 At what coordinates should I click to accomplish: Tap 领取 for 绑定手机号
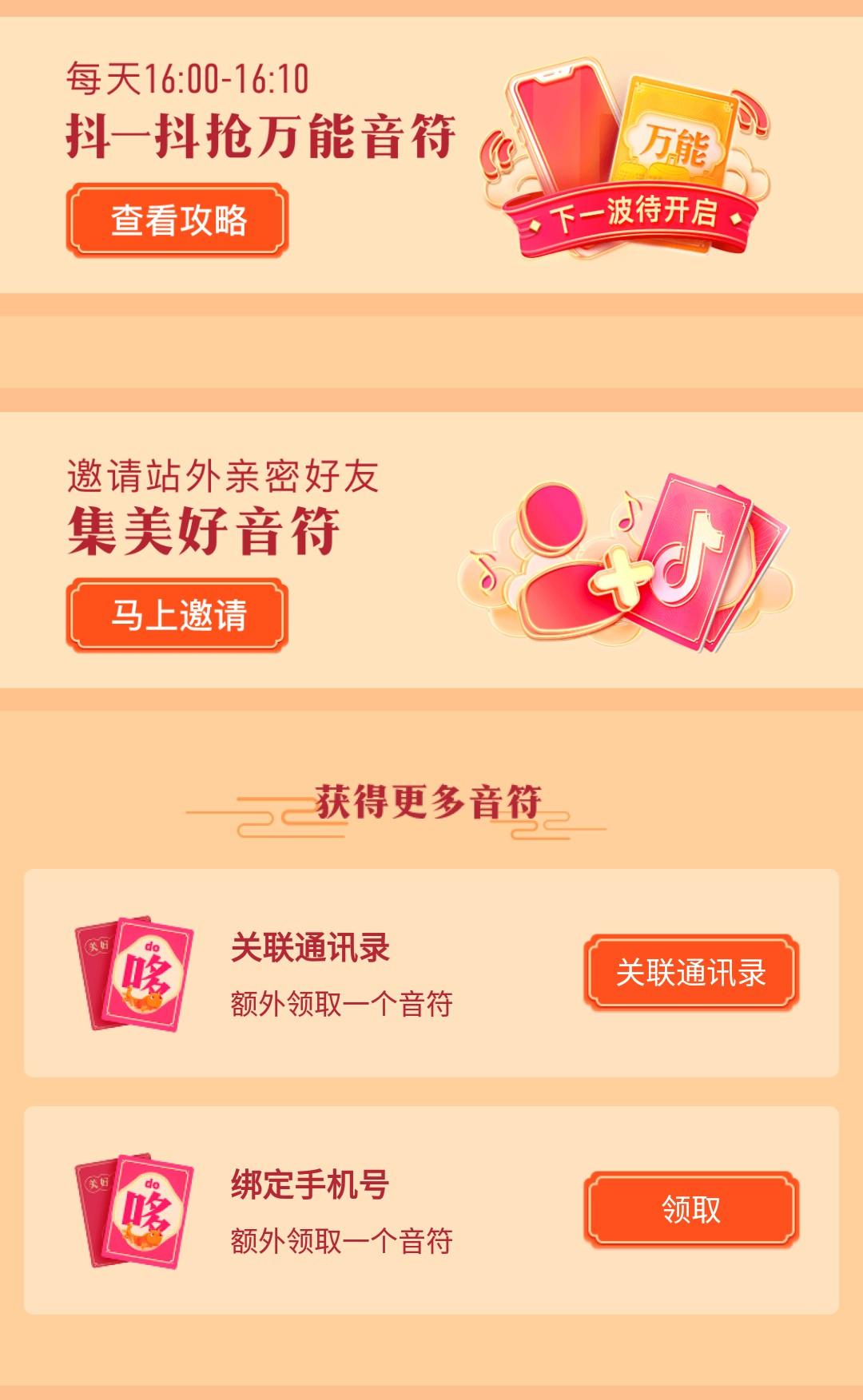(x=691, y=1209)
